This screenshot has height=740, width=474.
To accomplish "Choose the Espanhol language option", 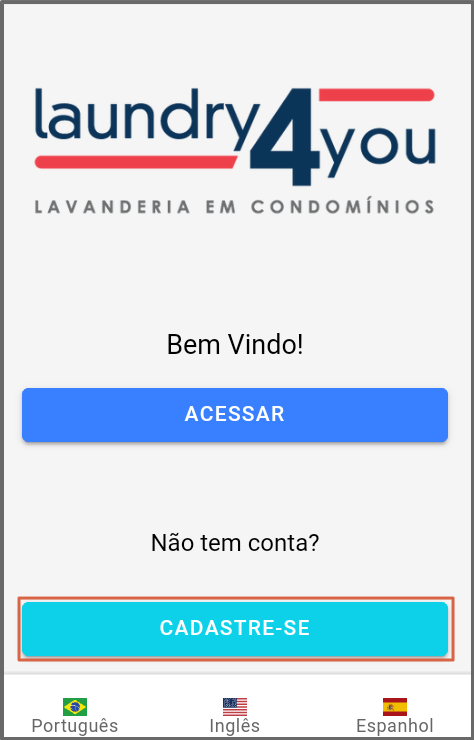I will (395, 715).
